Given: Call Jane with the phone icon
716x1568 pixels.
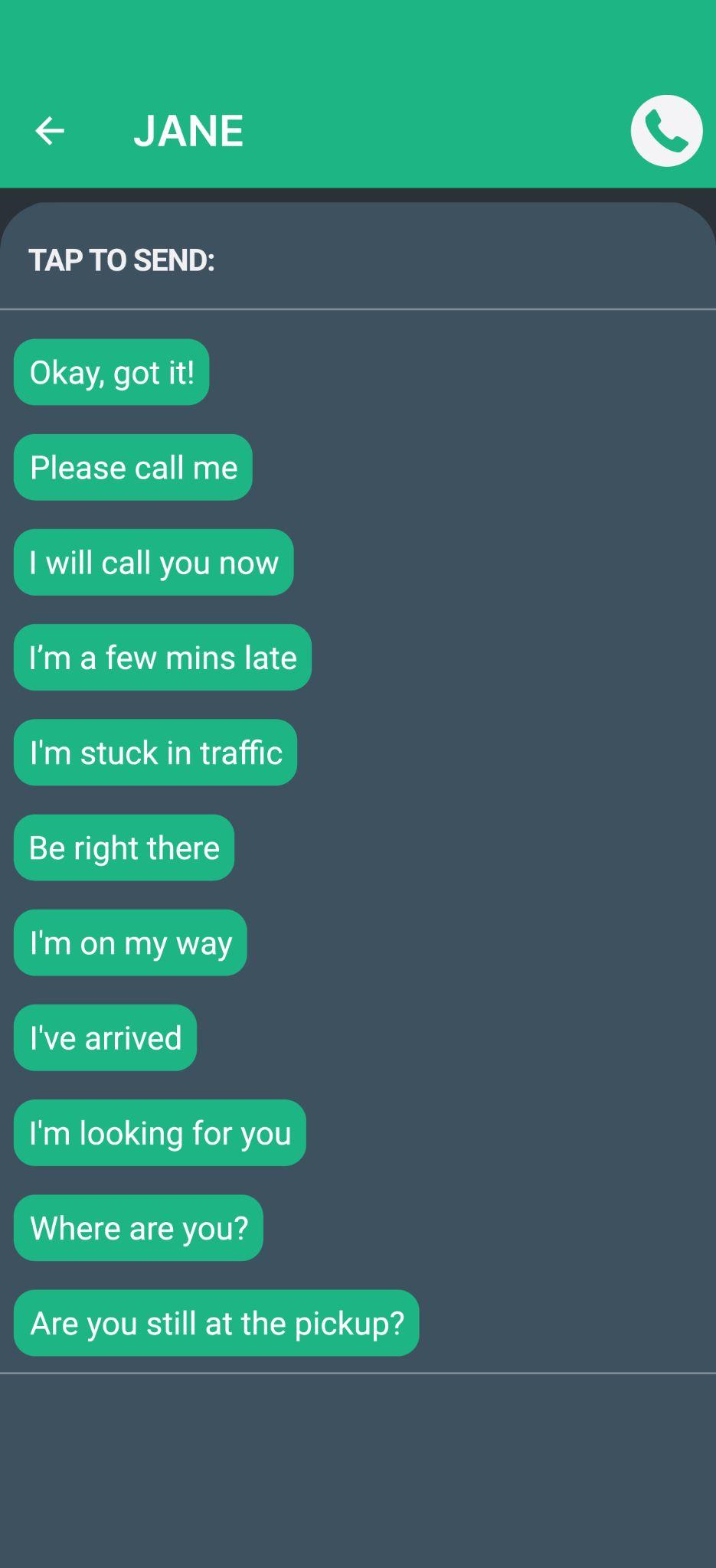Looking at the screenshot, I should pyautogui.click(x=666, y=131).
